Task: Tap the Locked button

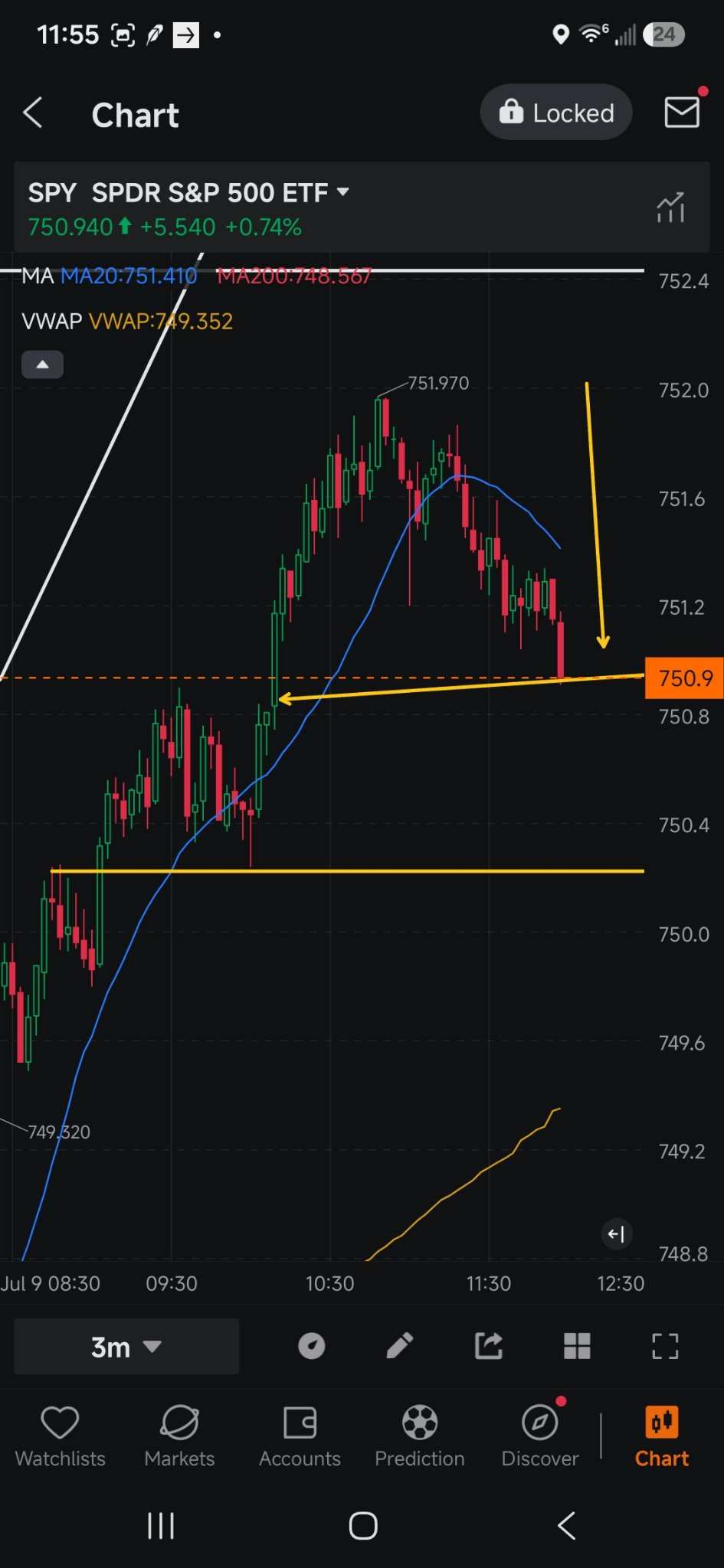Action: pos(556,113)
